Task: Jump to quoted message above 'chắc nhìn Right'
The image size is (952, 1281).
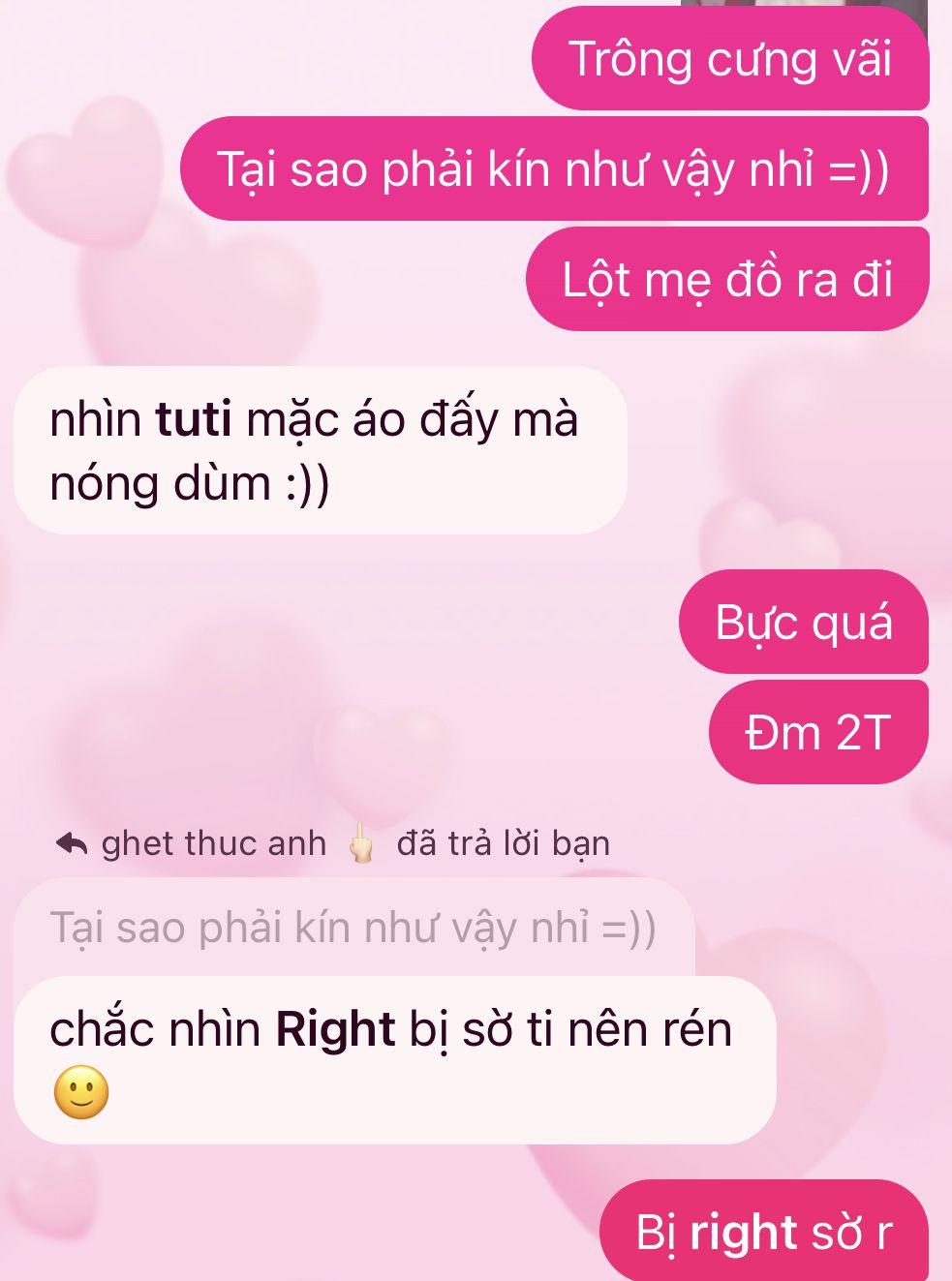Action: coord(353,928)
